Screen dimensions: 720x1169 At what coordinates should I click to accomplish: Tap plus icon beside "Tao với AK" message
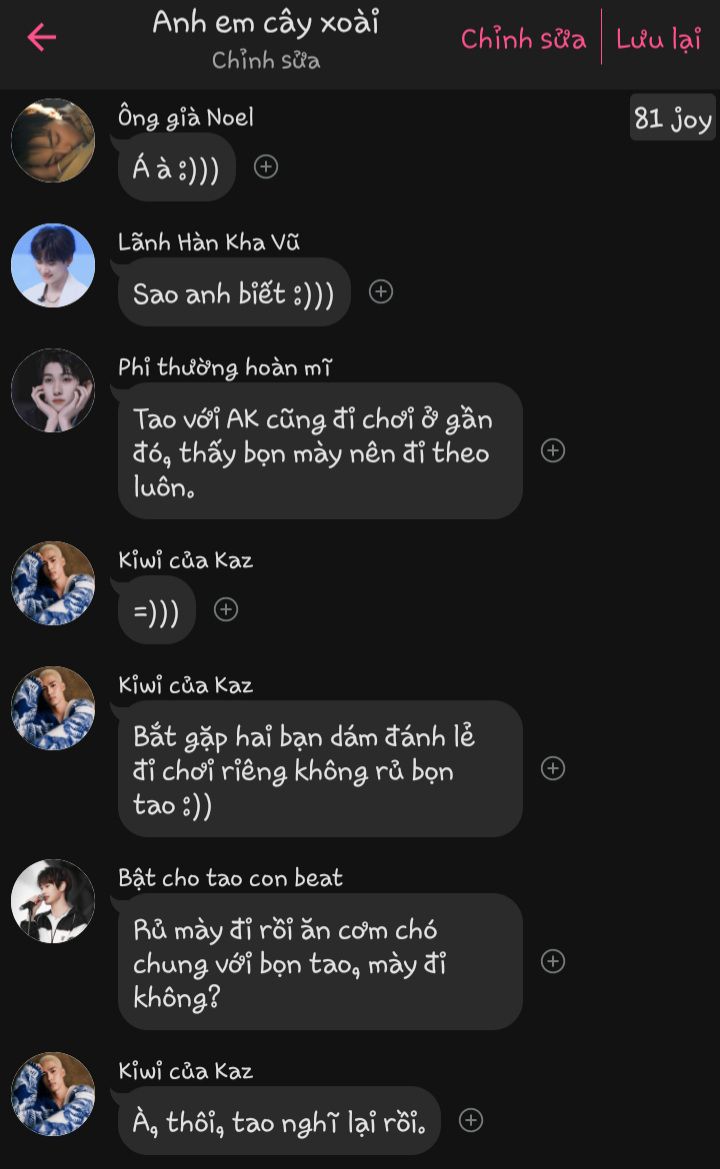pos(552,450)
